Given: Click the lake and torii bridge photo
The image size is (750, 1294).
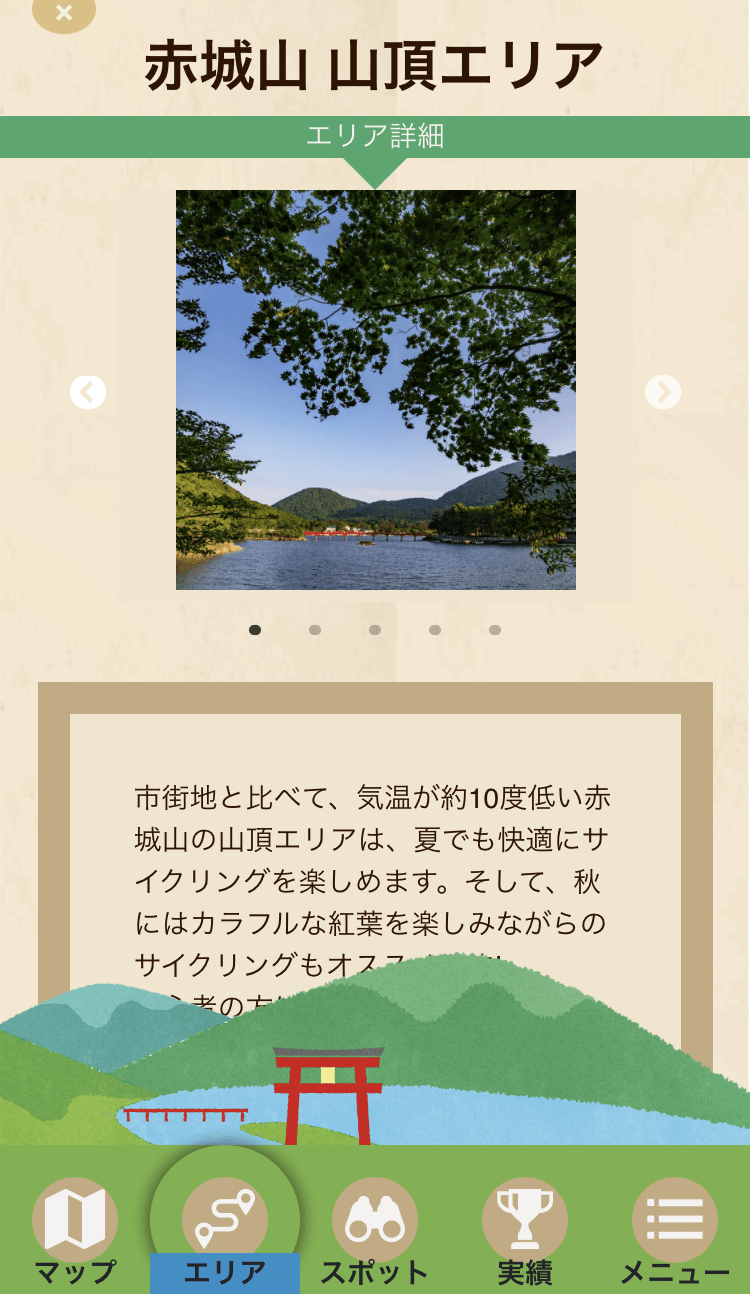Looking at the screenshot, I should point(375,390).
